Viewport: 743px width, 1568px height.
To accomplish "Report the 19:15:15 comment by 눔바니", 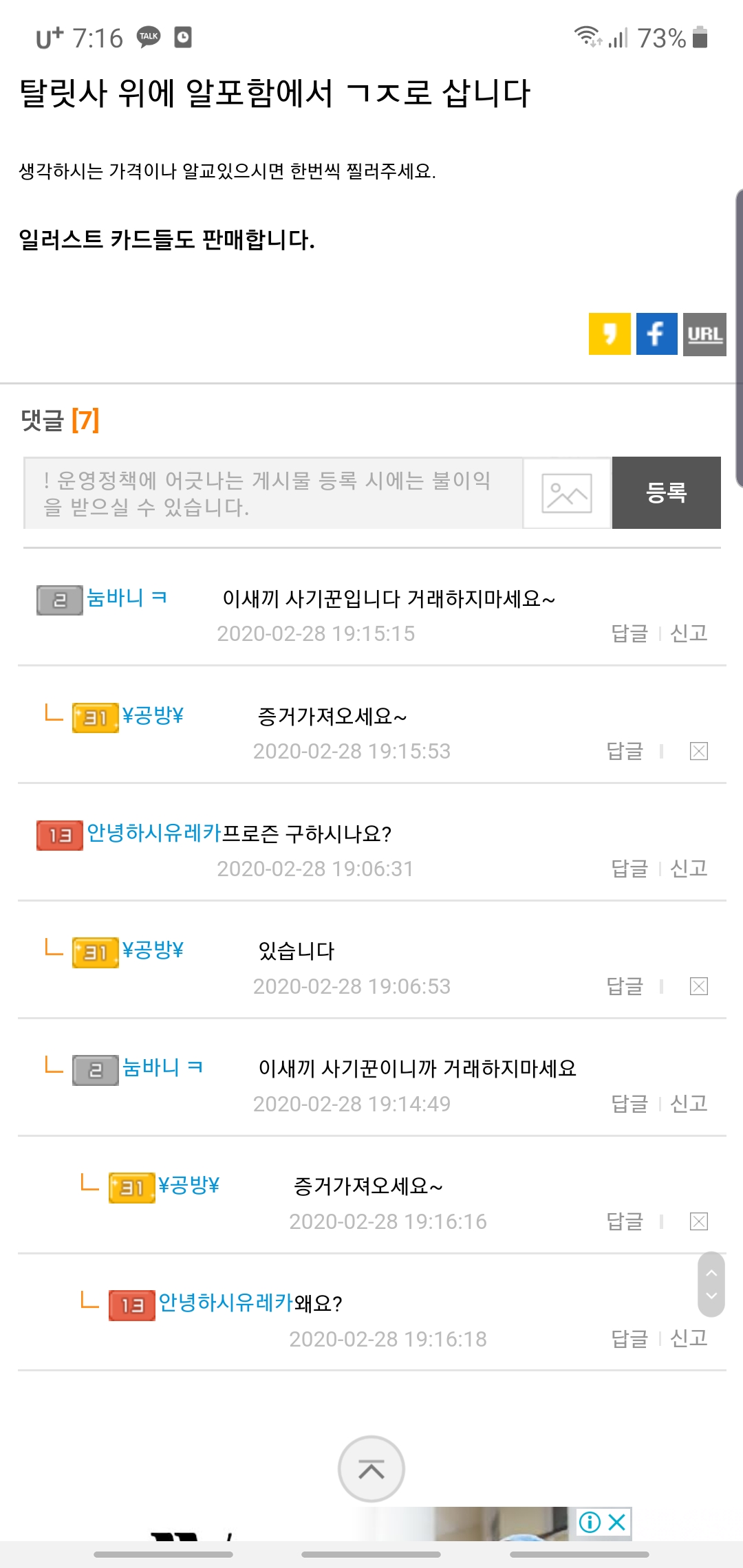I will (689, 633).
